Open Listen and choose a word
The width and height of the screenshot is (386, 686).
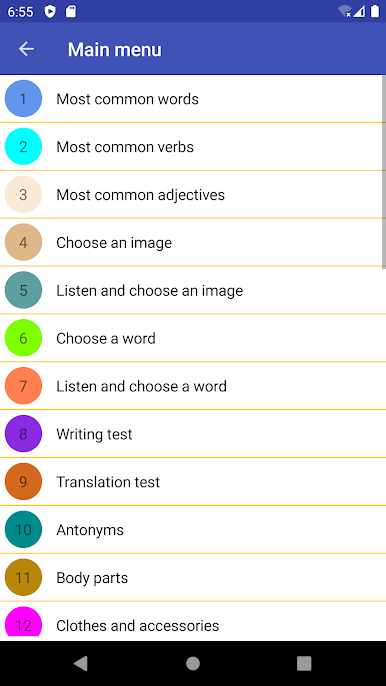(193, 386)
